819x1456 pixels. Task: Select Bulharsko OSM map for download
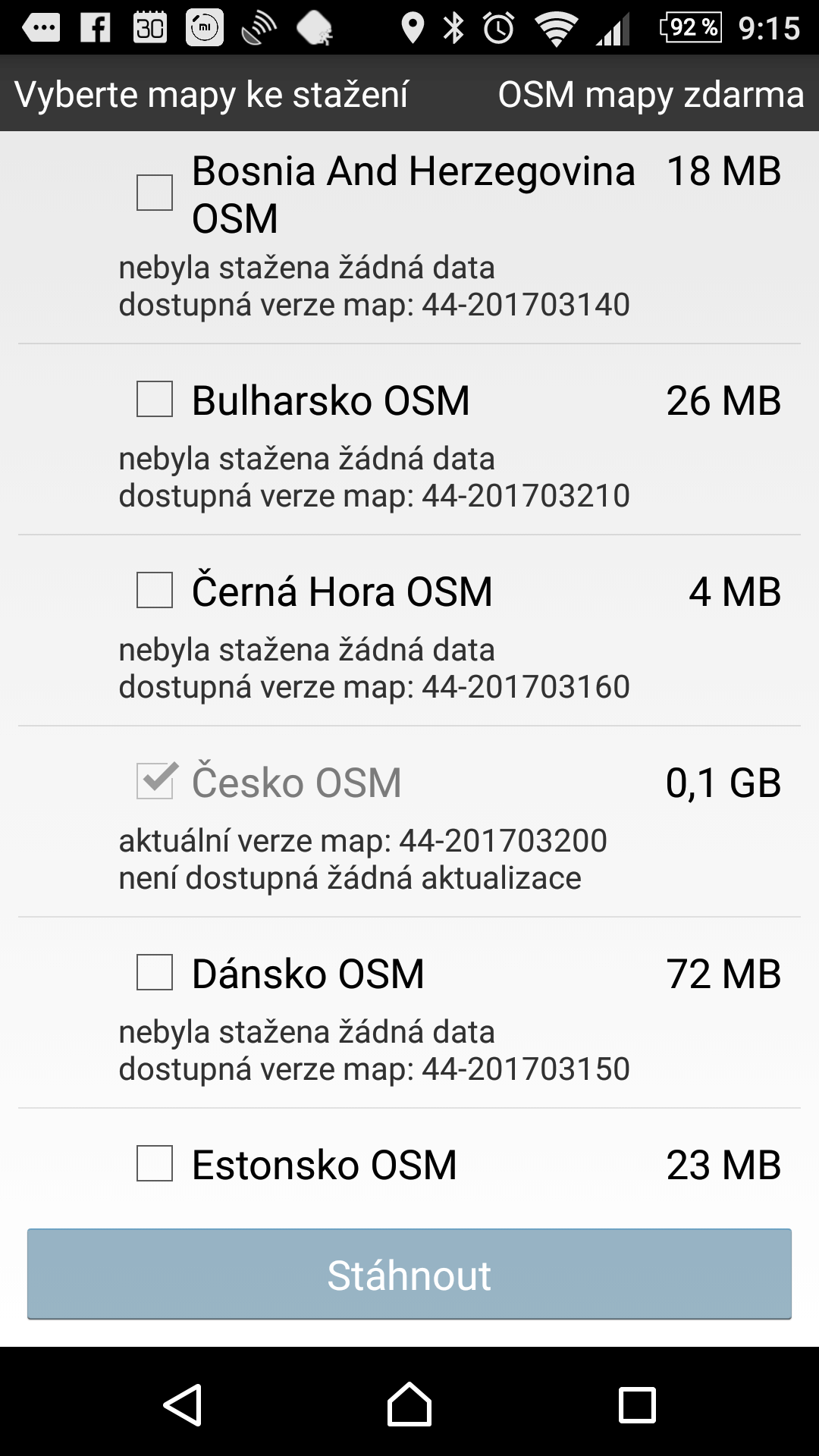(155, 399)
